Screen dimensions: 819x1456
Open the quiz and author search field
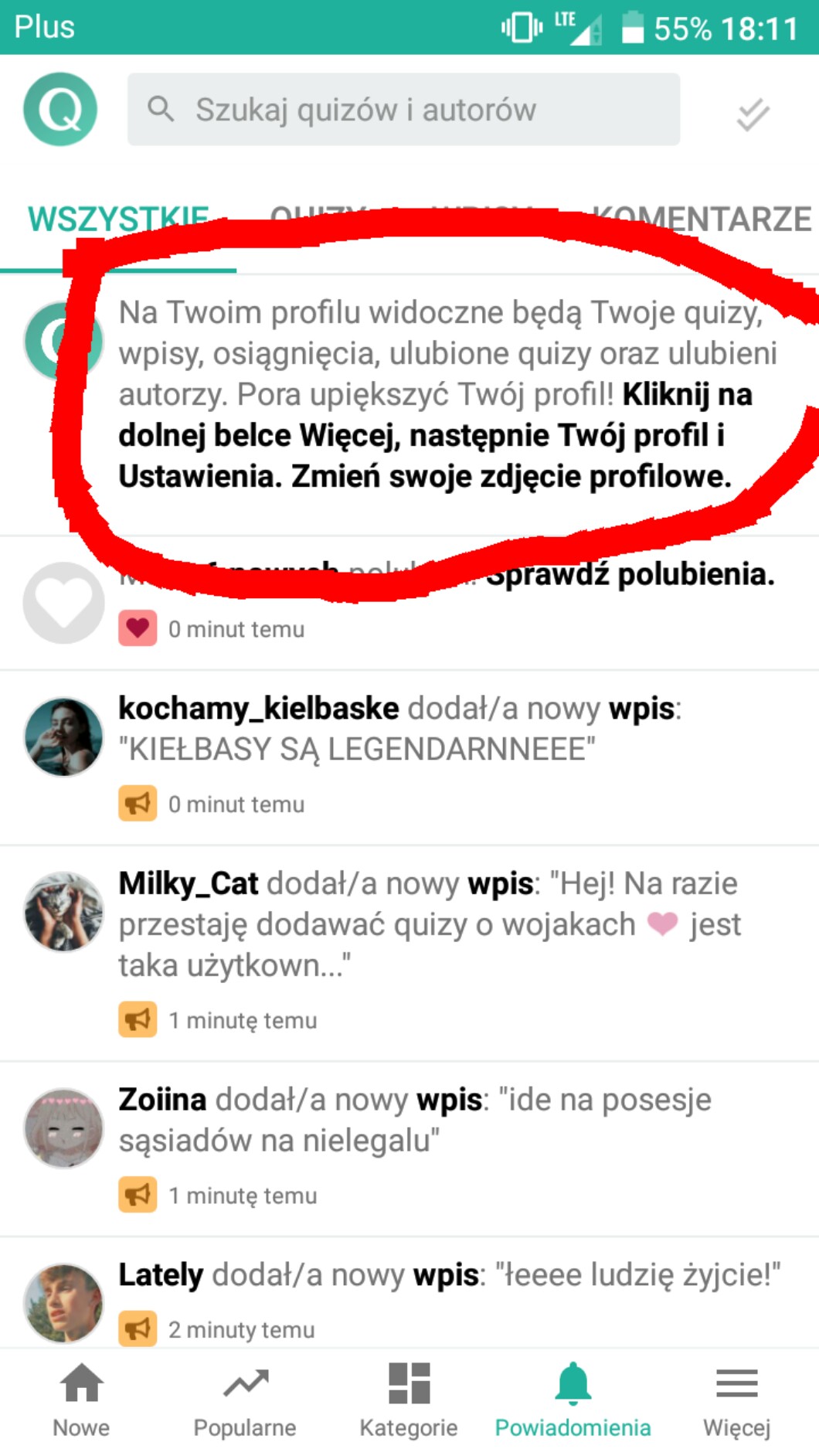[x=403, y=109]
